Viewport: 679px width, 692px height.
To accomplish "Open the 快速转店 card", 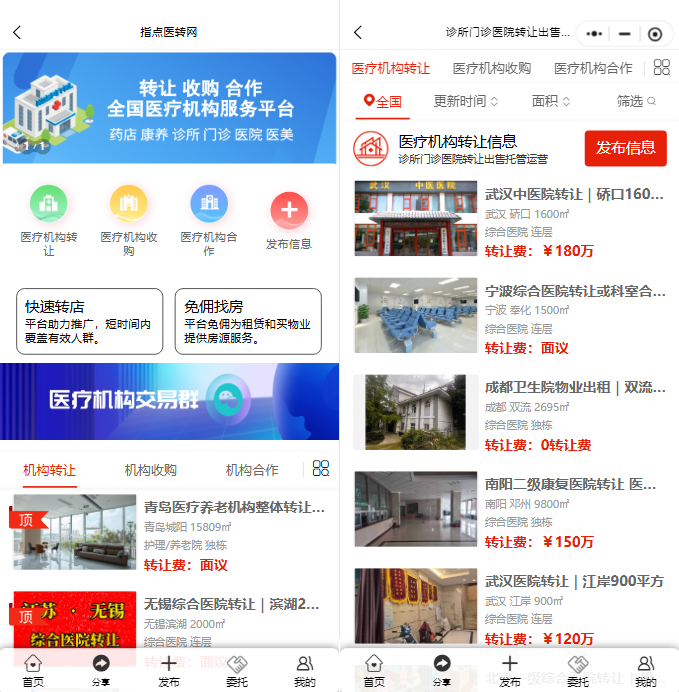I will [89, 322].
